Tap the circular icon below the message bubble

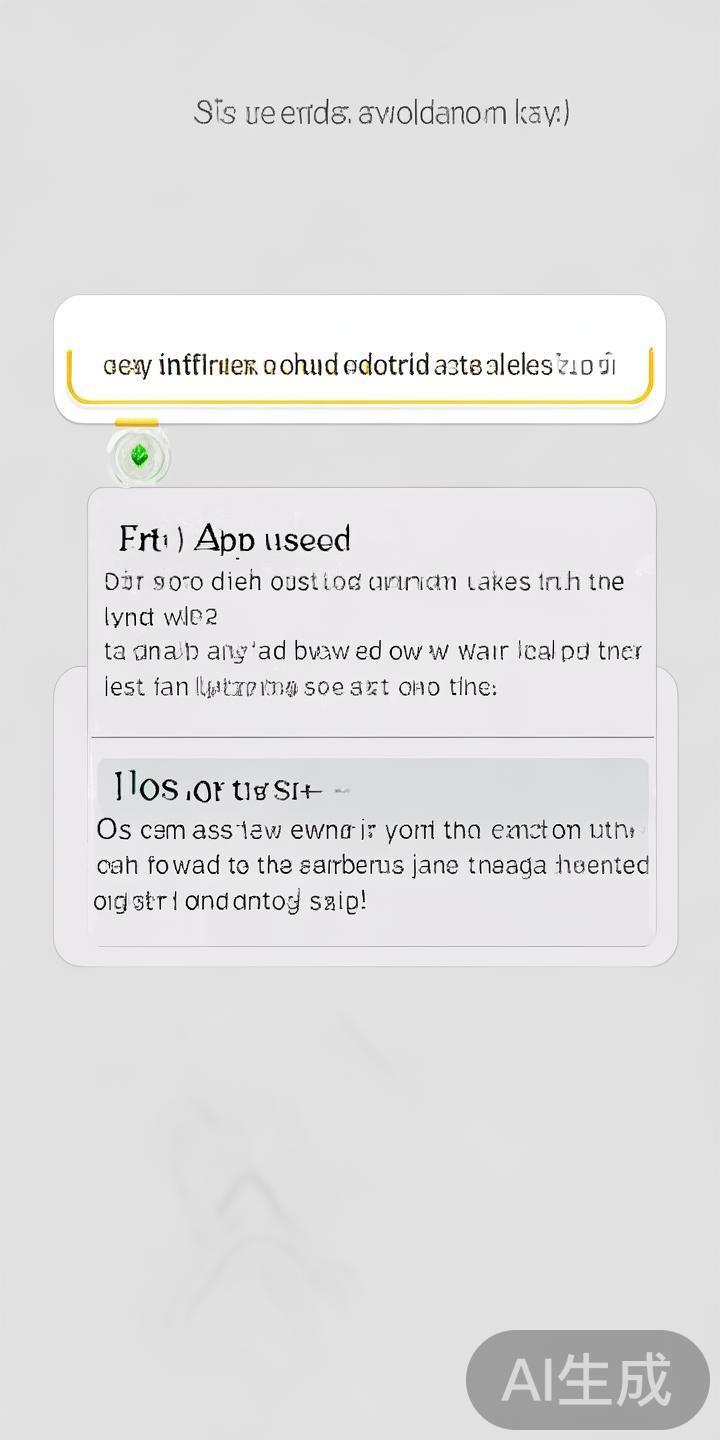[140, 457]
